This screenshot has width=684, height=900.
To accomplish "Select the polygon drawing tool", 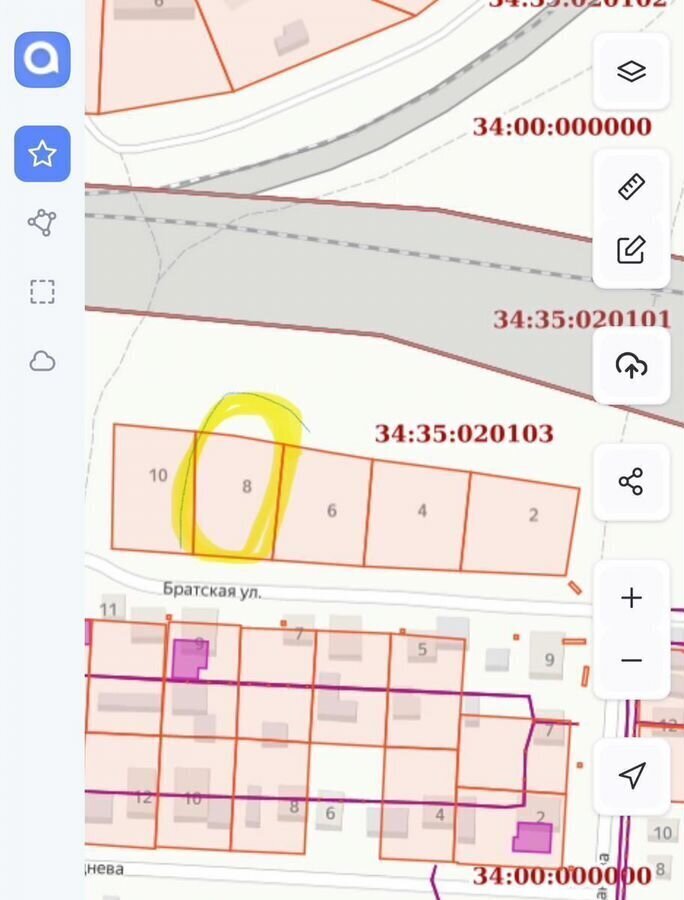I will (x=42, y=222).
